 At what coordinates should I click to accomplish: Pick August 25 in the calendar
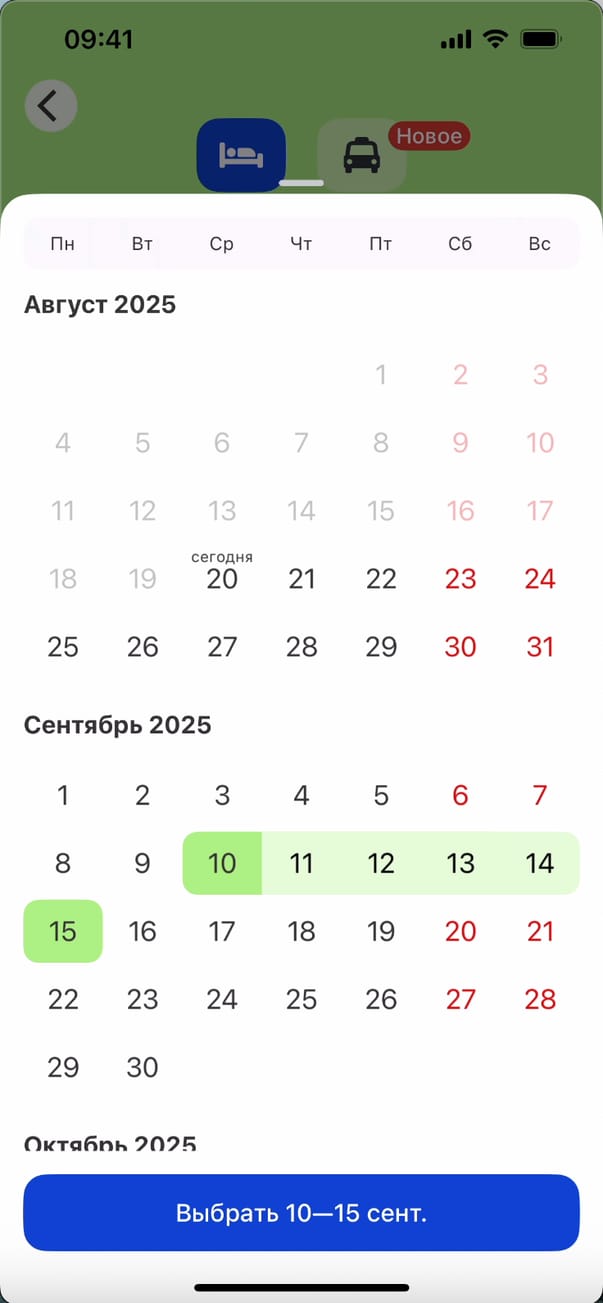(x=63, y=646)
